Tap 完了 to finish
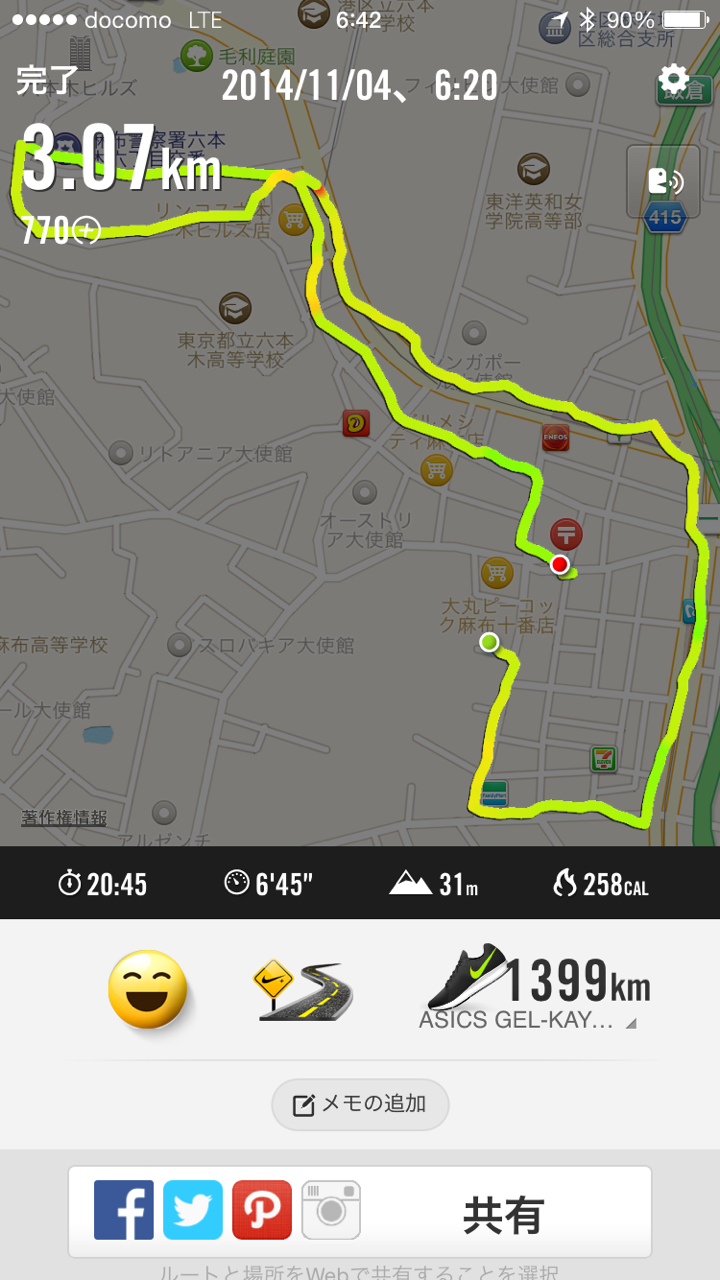The image size is (720, 1280). (x=45, y=81)
